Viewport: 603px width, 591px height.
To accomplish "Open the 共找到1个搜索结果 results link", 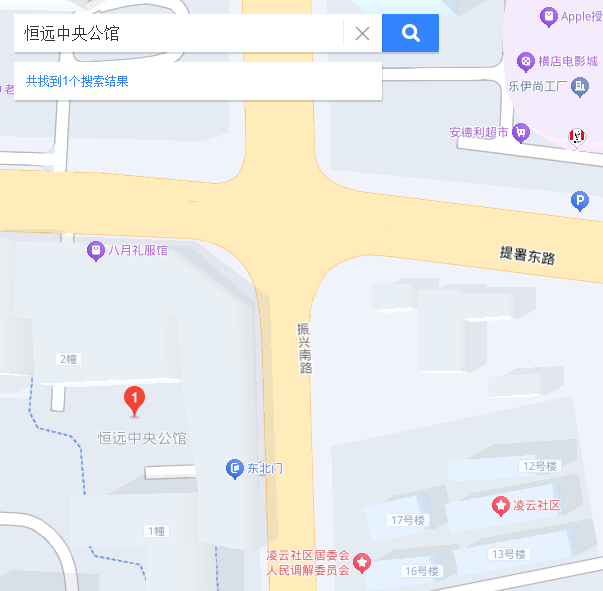I will click(x=78, y=81).
